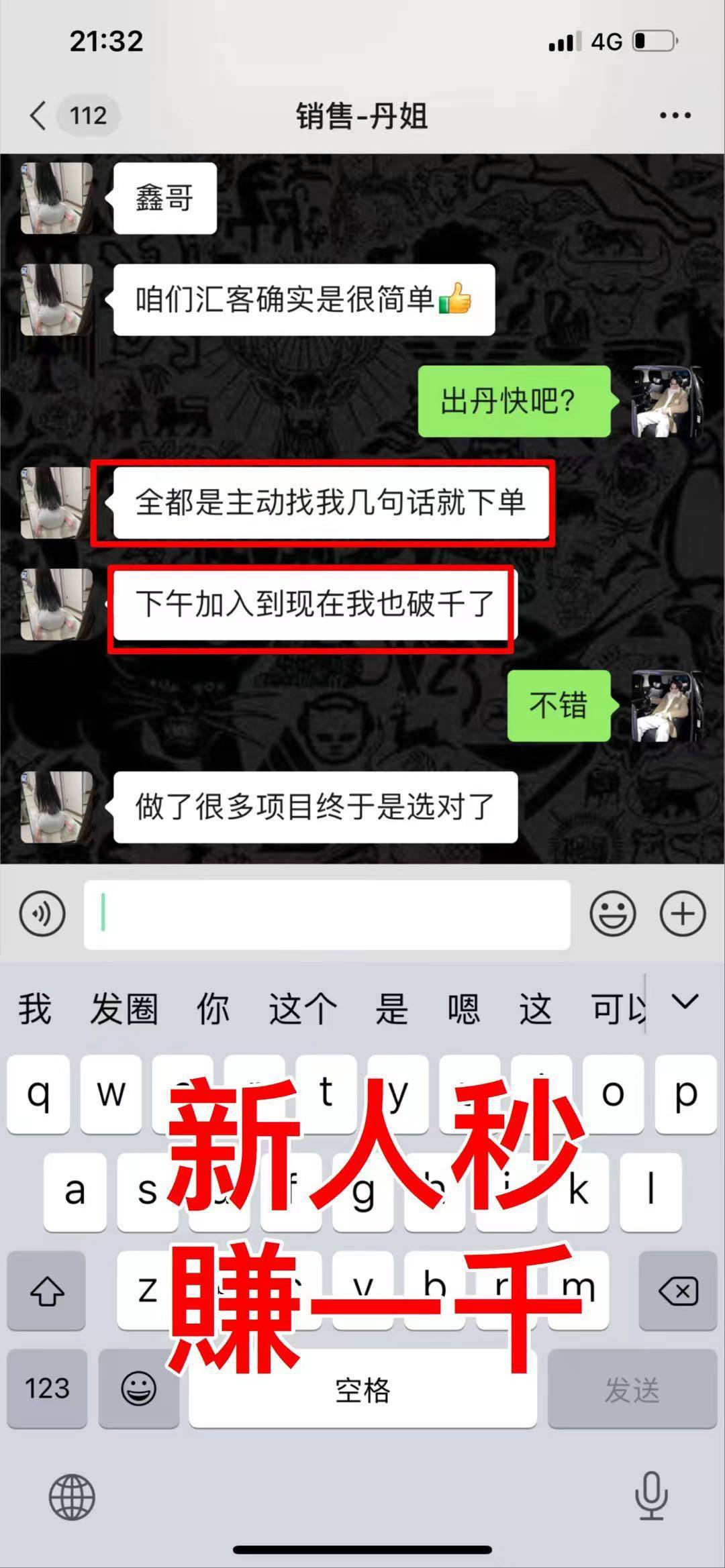Open the chat overflow menu

click(675, 115)
